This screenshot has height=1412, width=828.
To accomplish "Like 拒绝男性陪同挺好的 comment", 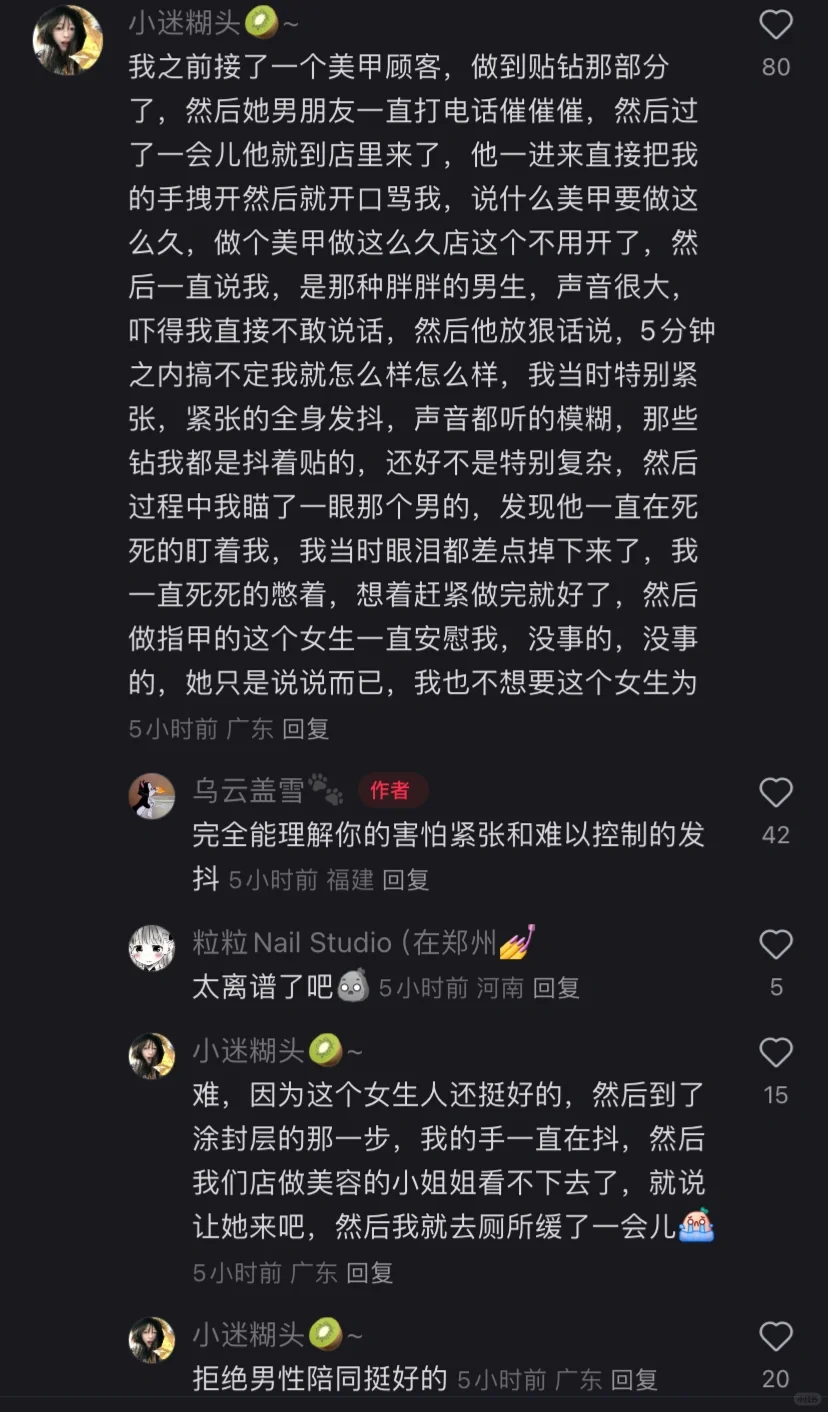I will [x=776, y=1337].
